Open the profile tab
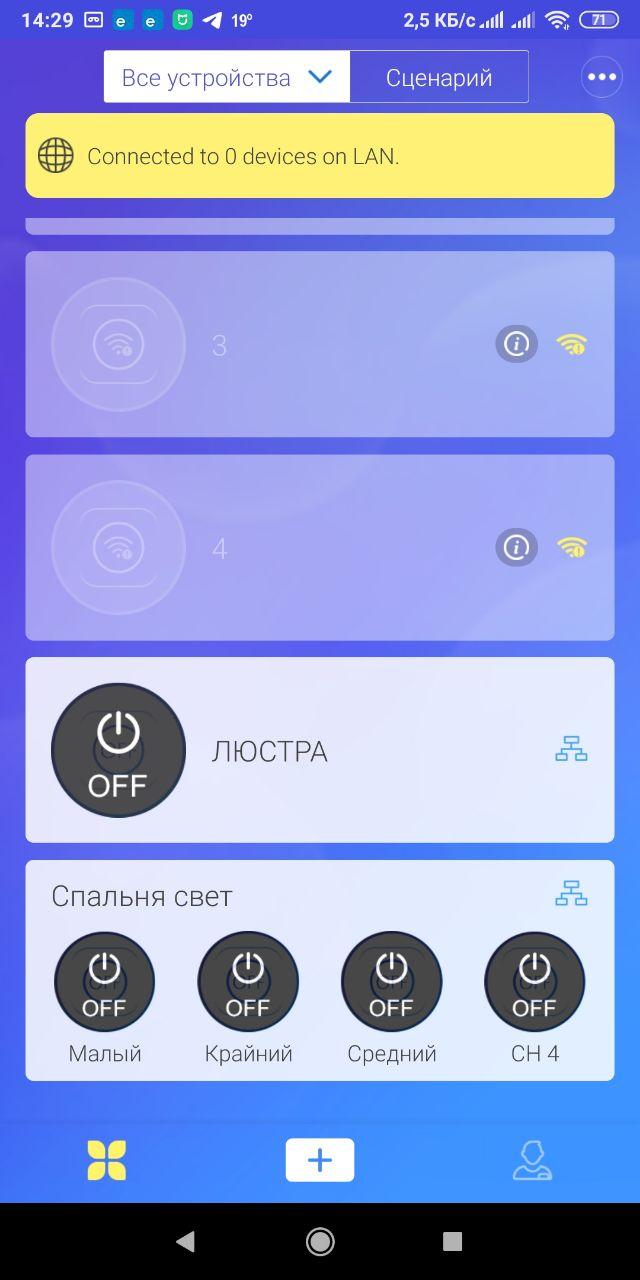Screen dimensions: 640x1280 click(532, 1160)
